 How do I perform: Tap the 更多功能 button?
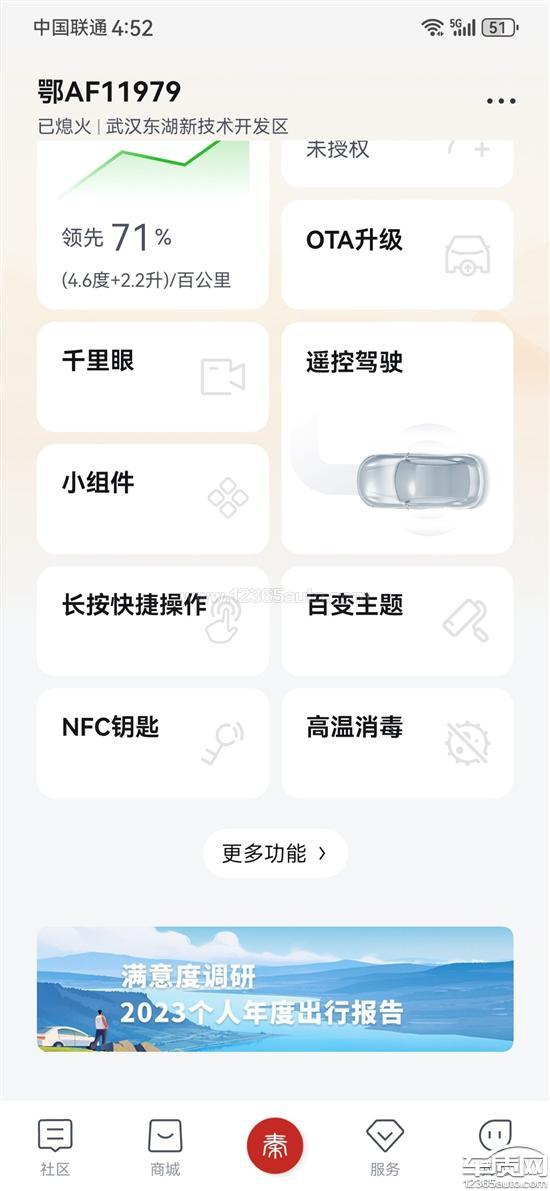275,854
